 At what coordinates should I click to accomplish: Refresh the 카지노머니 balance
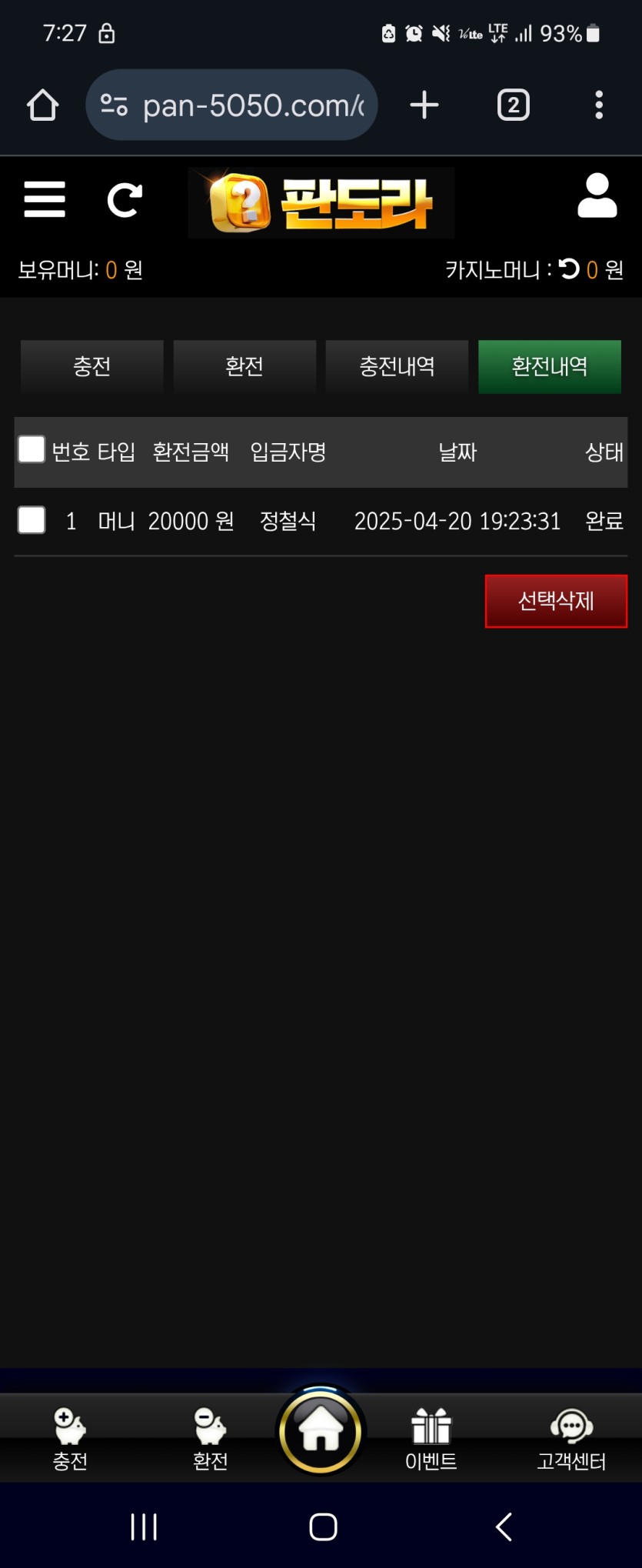(569, 269)
